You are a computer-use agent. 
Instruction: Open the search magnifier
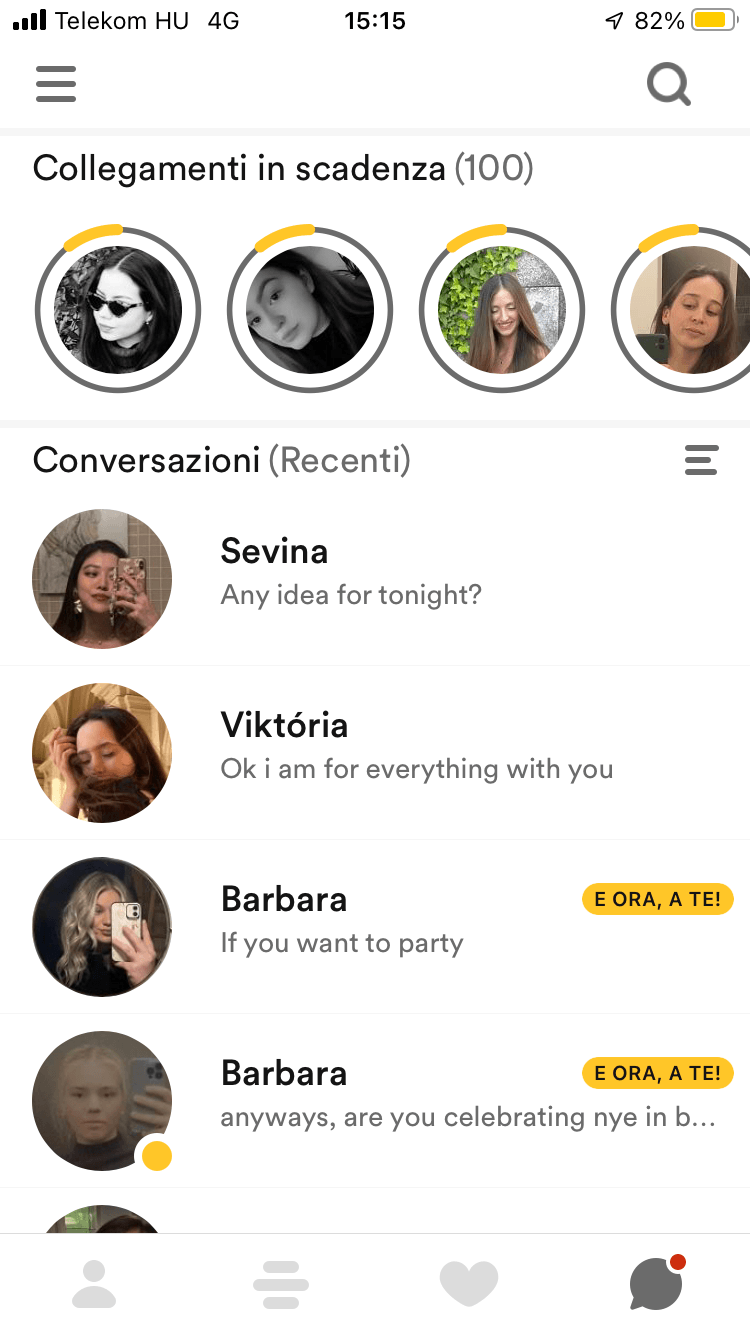tap(668, 84)
